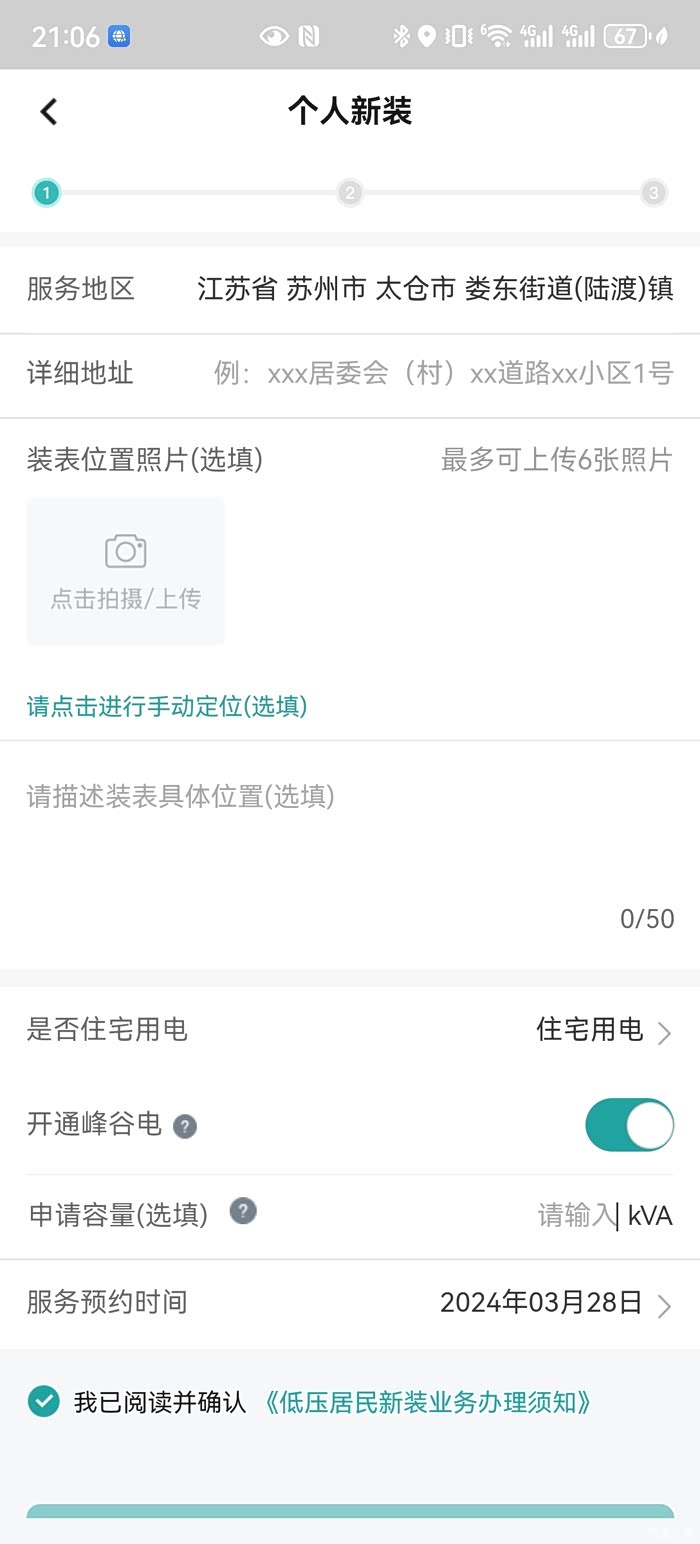Turn off the 开通峰谷电 switch
This screenshot has height=1544, width=700.
click(x=629, y=1125)
